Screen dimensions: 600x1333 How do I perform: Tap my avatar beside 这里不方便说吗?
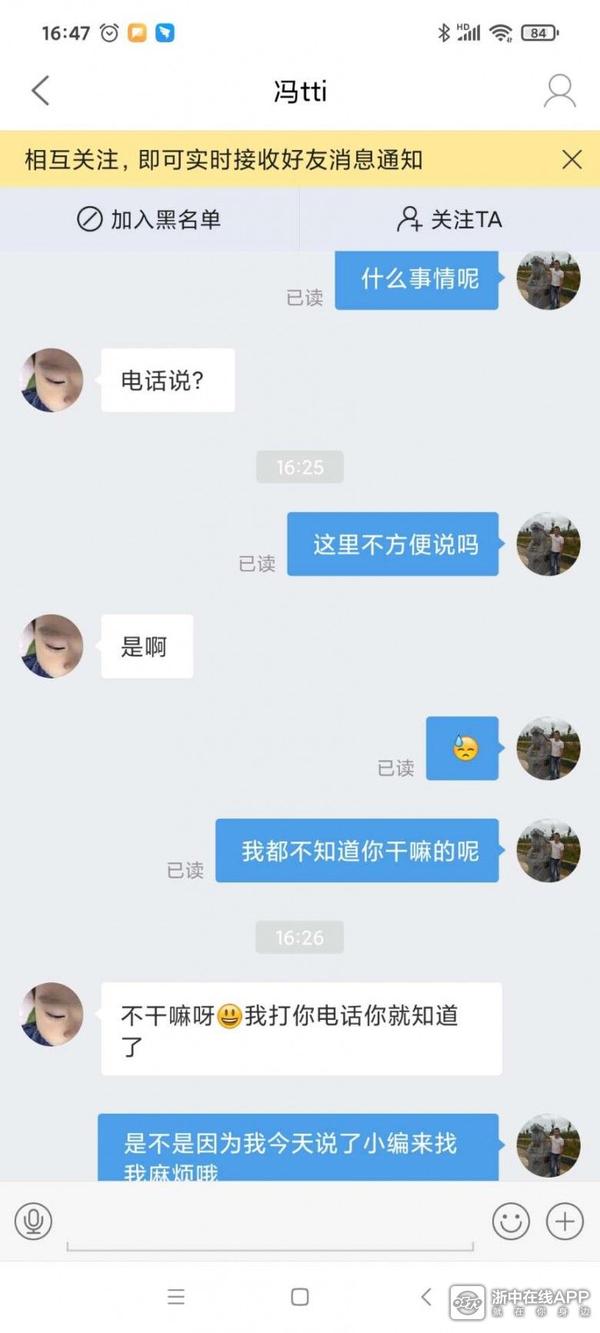548,544
